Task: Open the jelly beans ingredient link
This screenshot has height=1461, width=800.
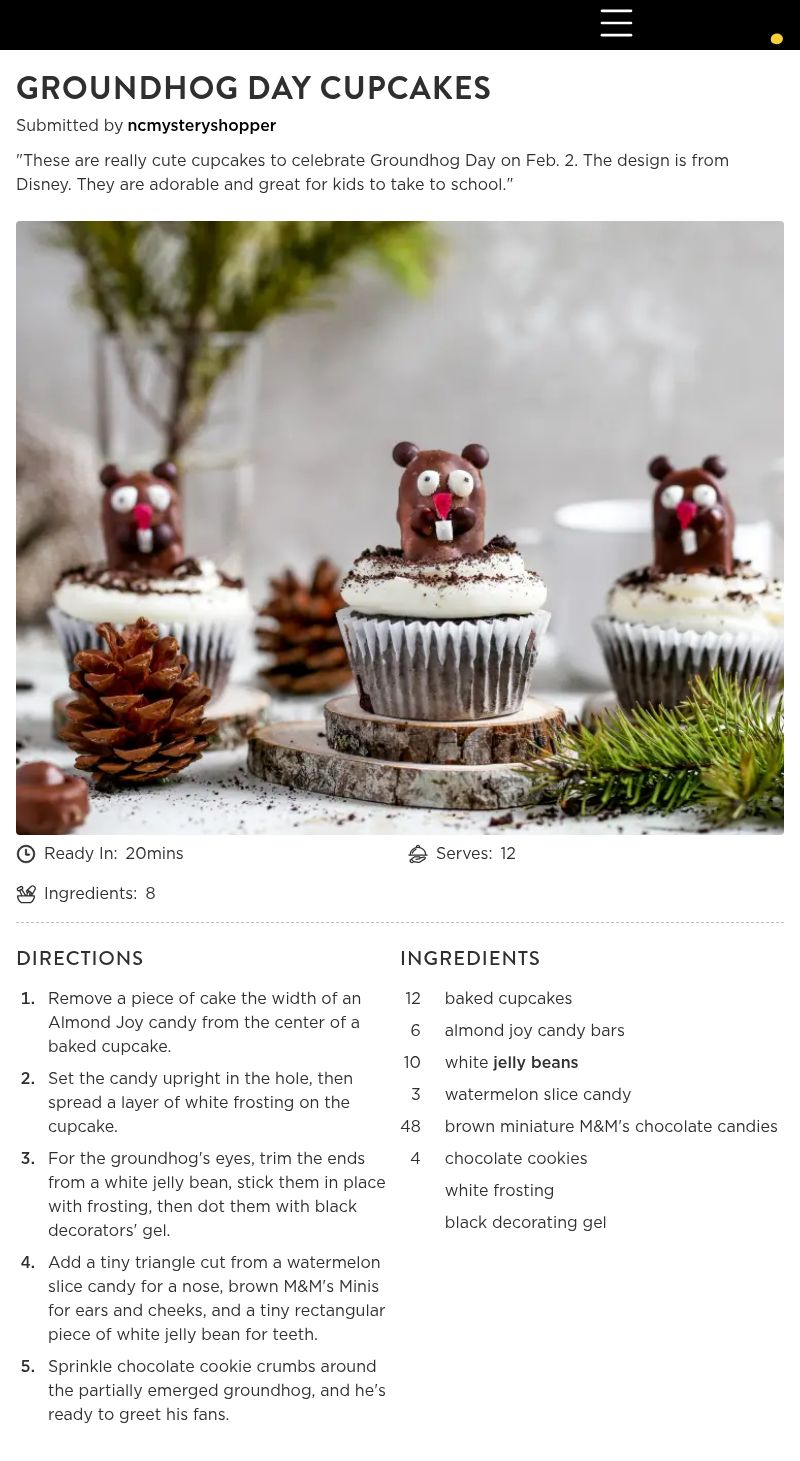Action: click(535, 1062)
